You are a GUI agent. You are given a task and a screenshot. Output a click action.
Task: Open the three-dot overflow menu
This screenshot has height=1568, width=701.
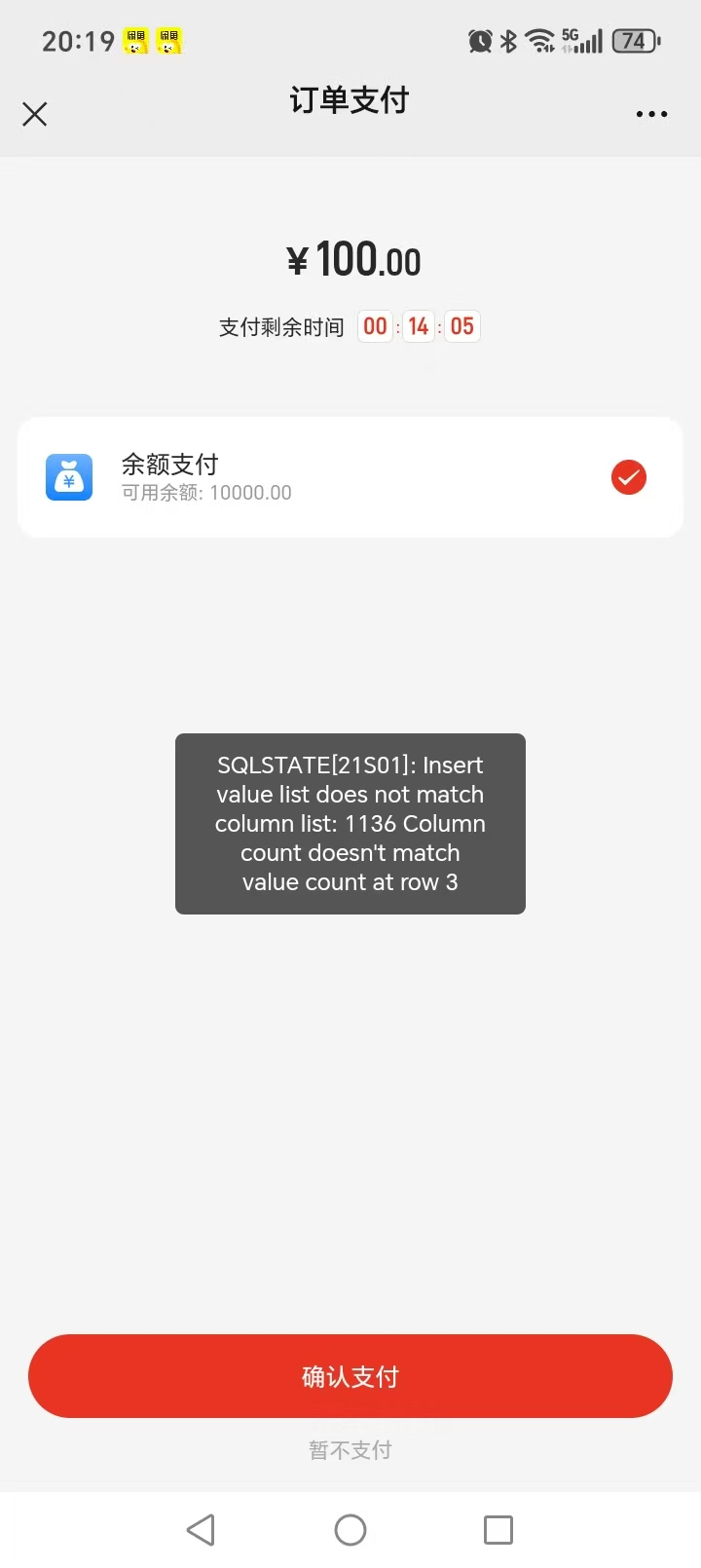(x=651, y=114)
